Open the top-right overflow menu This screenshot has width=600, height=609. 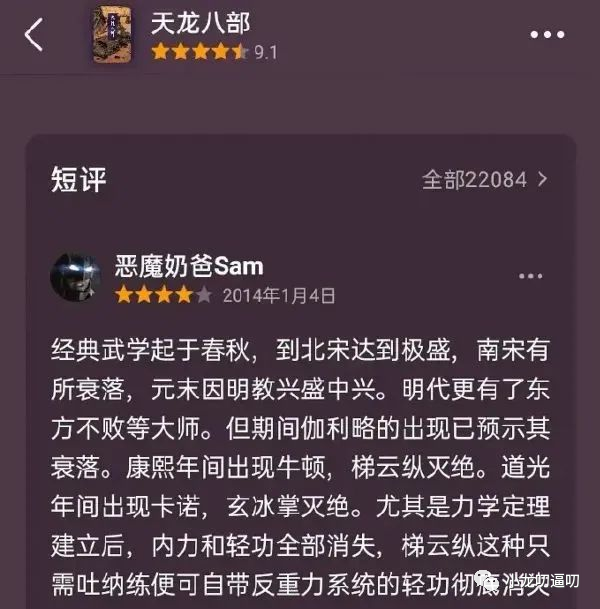pyautogui.click(x=547, y=34)
